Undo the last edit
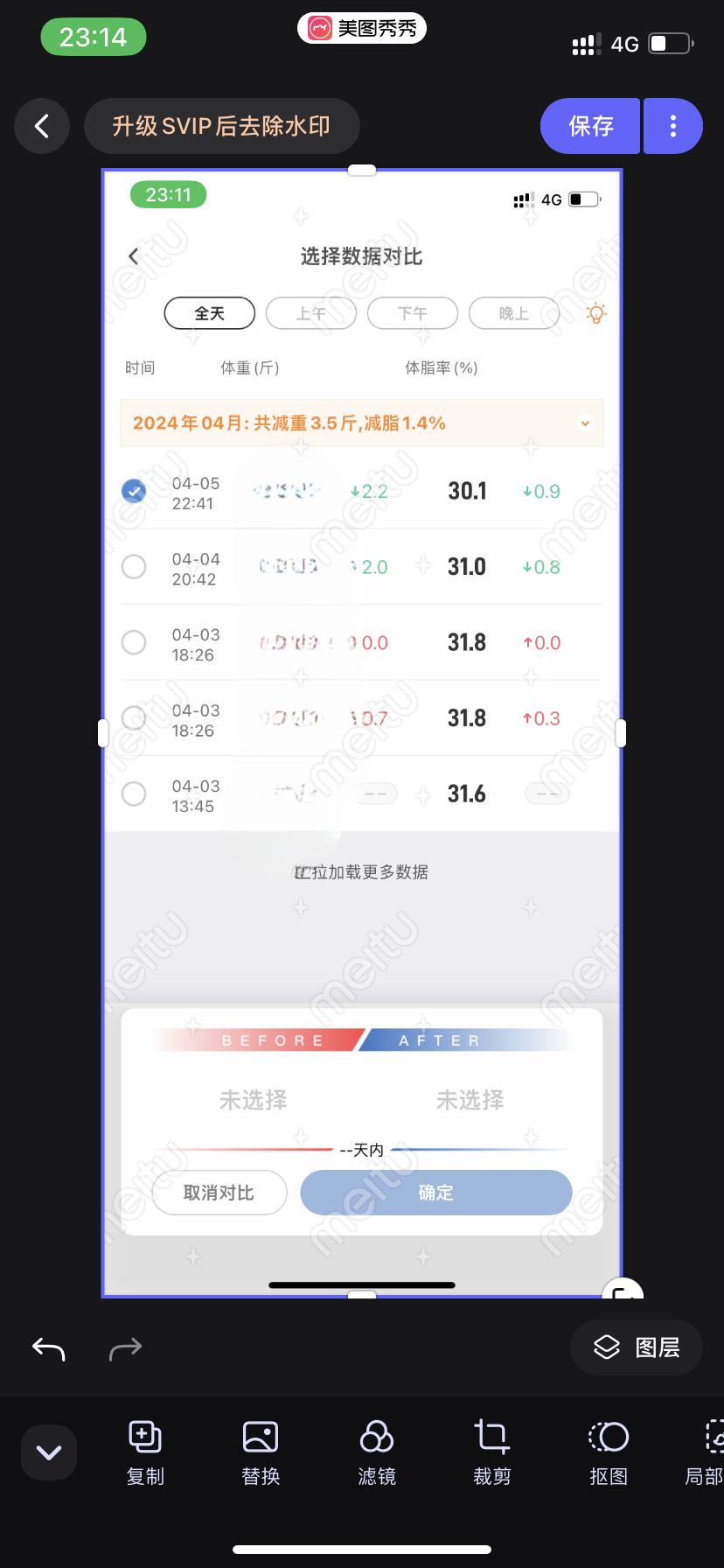Image resolution: width=724 pixels, height=1568 pixels. (49, 1348)
